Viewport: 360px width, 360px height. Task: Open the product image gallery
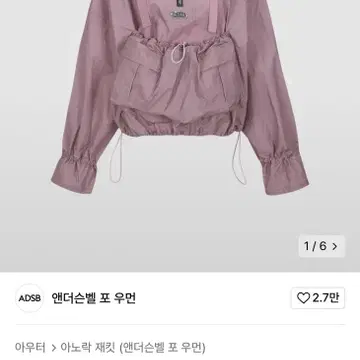pyautogui.click(x=180, y=135)
